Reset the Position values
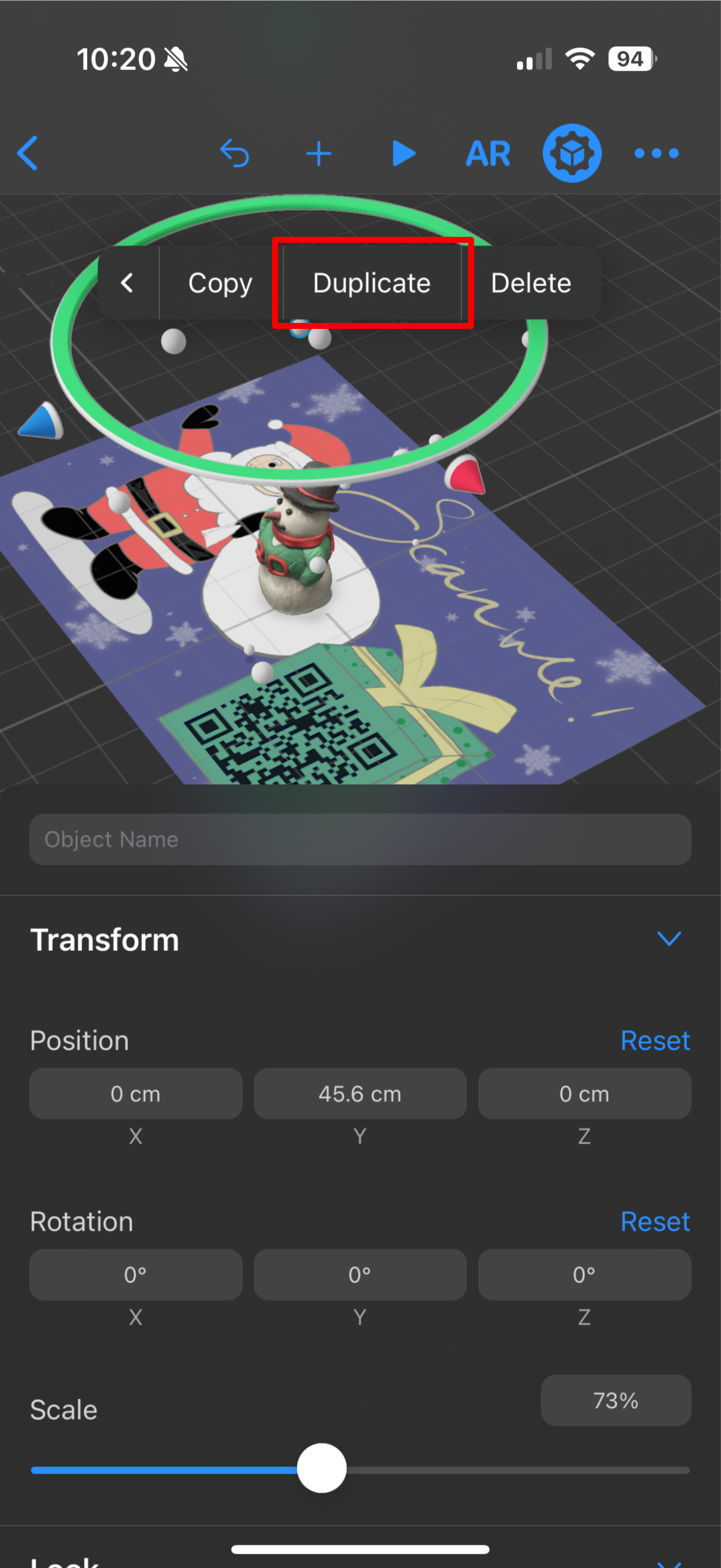Screen dimensions: 721x1568 [x=655, y=1041]
